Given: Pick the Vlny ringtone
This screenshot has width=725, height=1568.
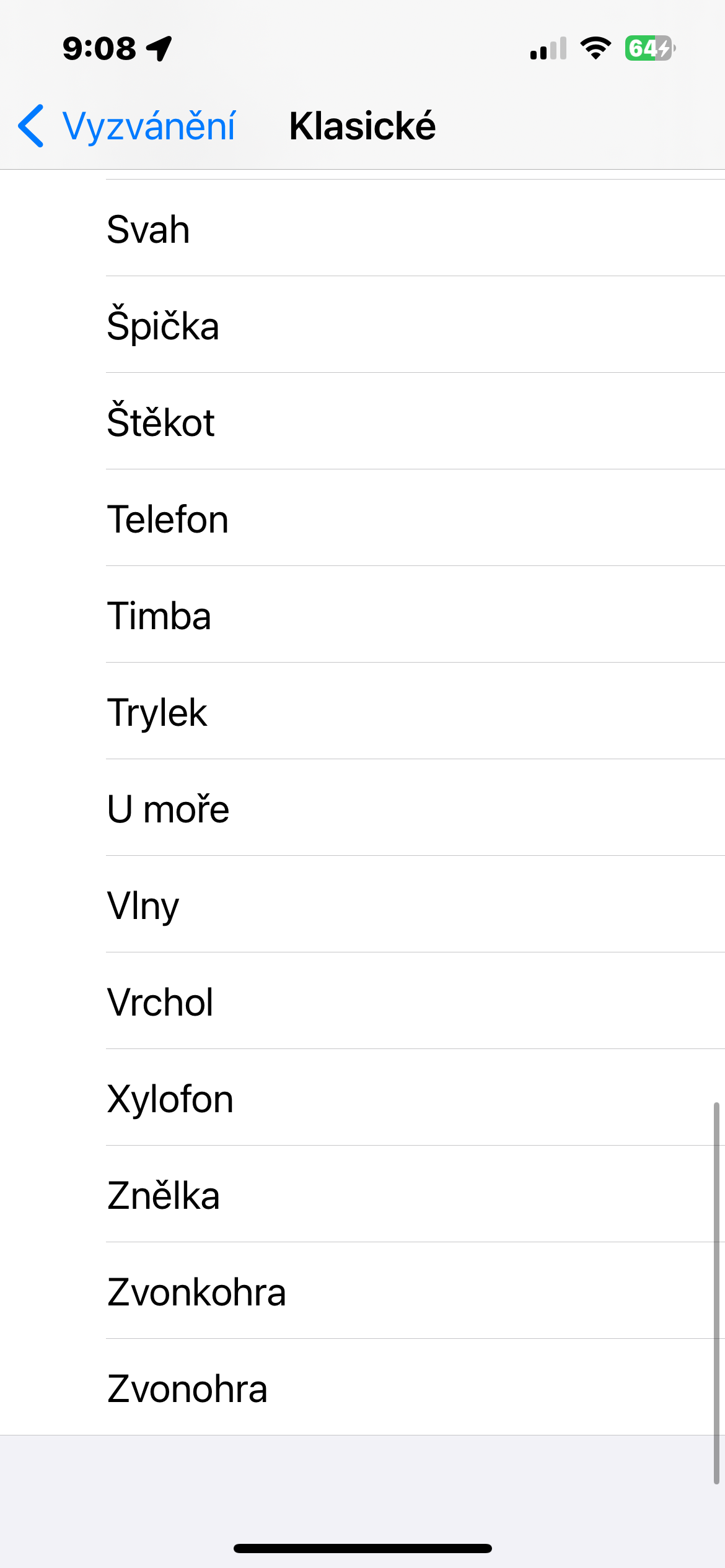Looking at the screenshot, I should coord(362,905).
